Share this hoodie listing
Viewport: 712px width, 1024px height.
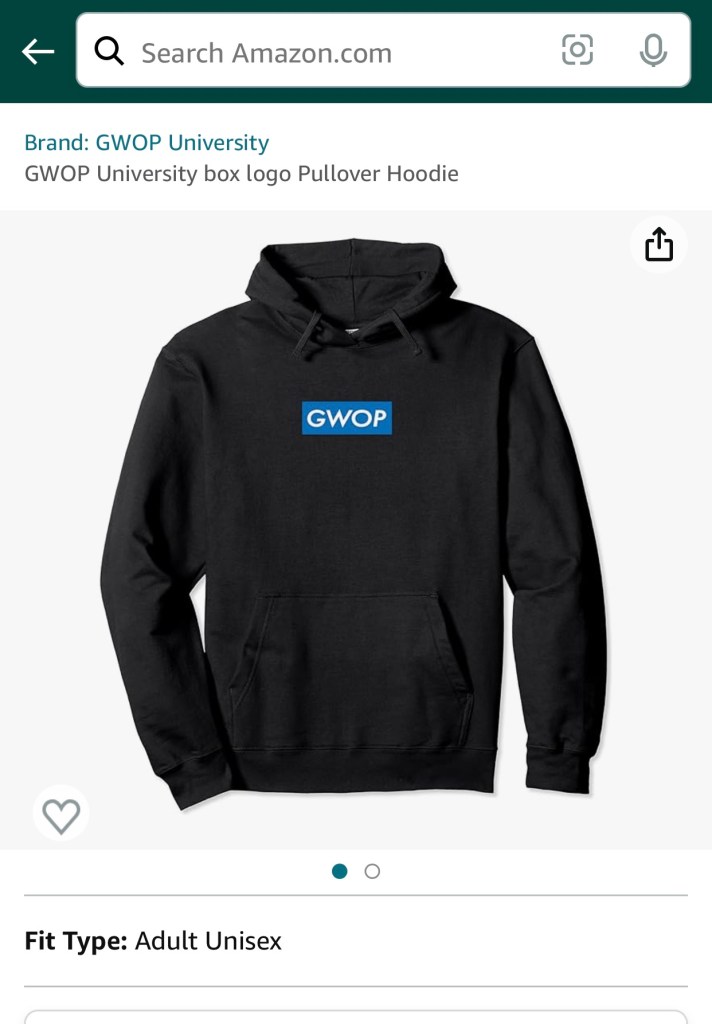[x=659, y=244]
